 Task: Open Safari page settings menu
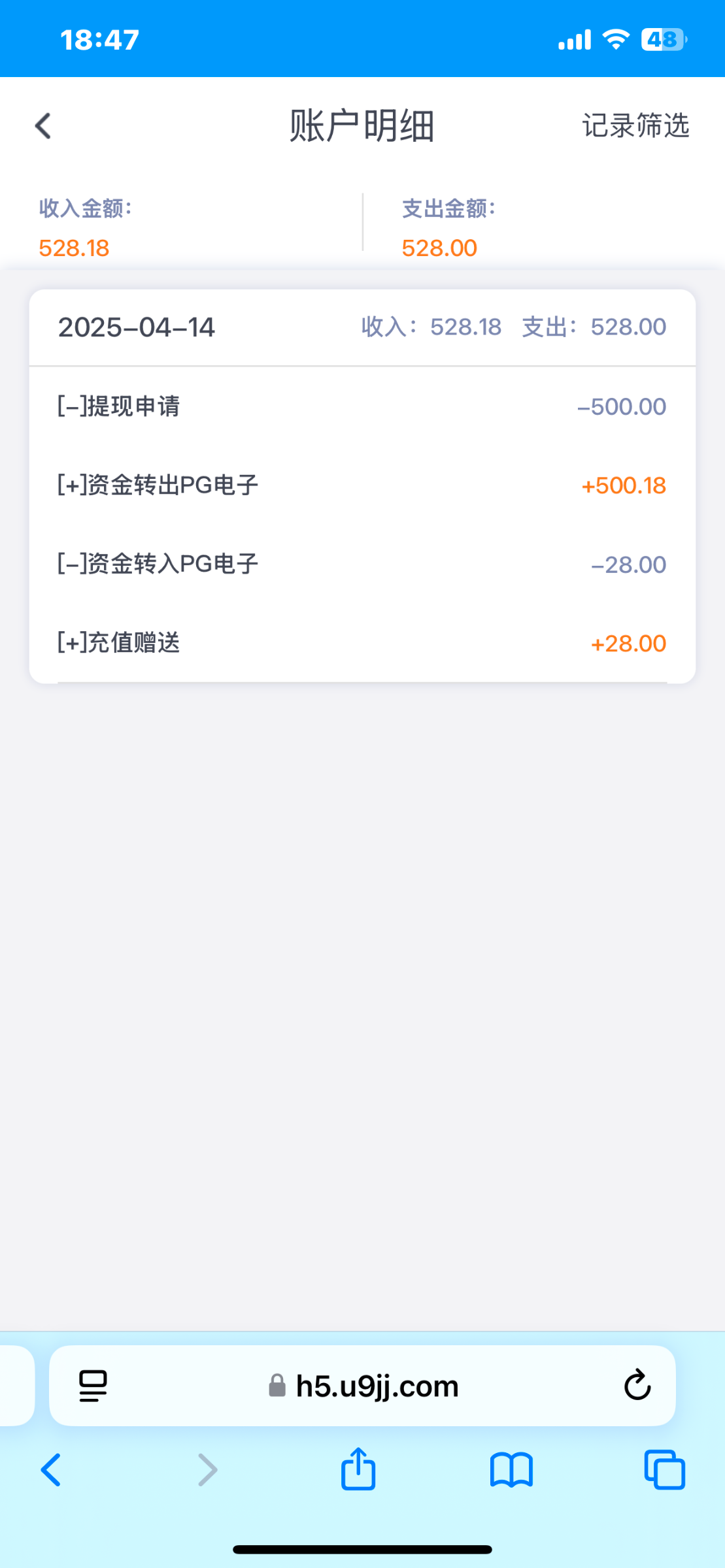coord(93,1386)
